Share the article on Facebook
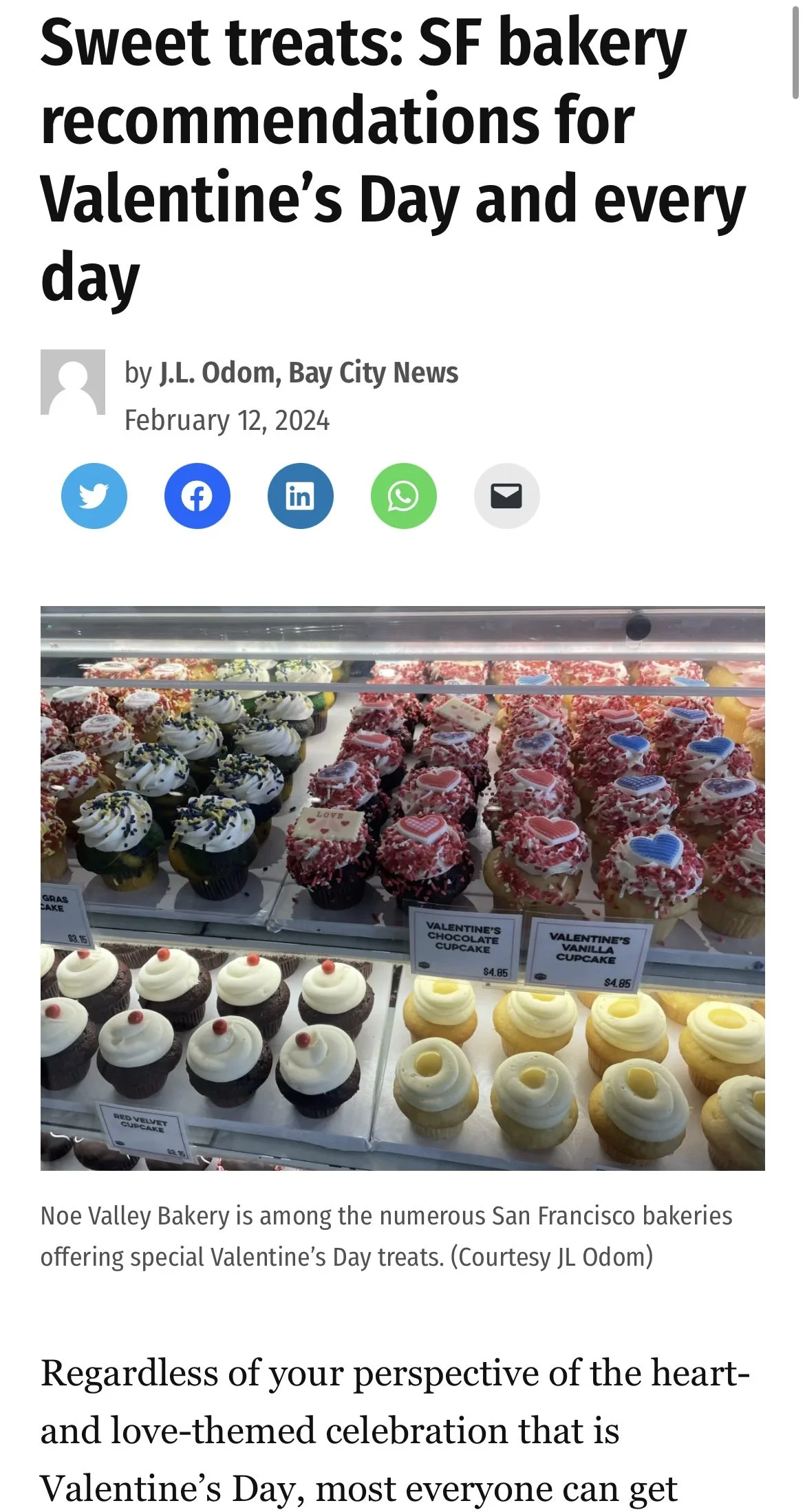 [197, 496]
